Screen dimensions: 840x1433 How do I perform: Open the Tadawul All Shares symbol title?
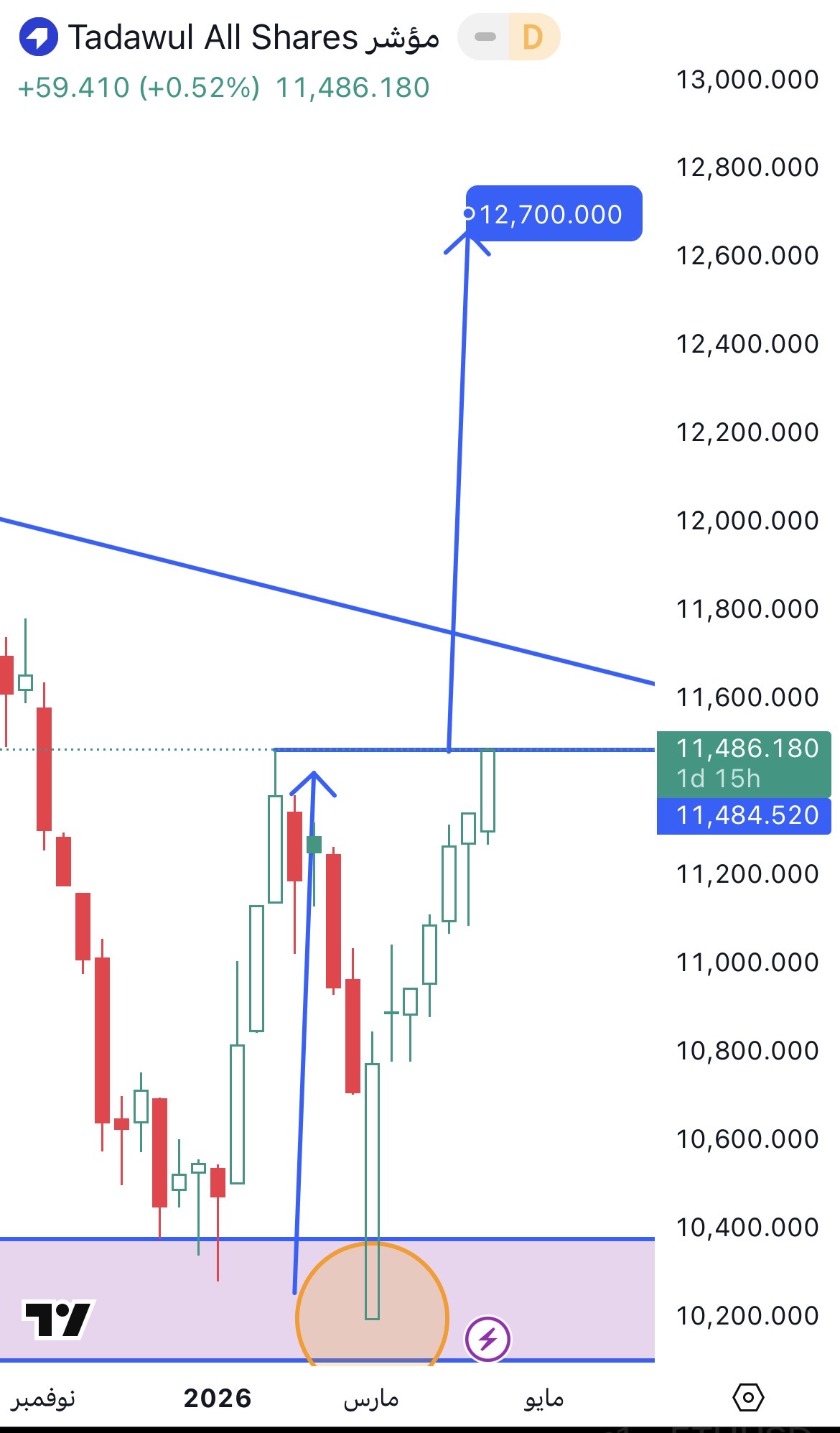point(251,37)
